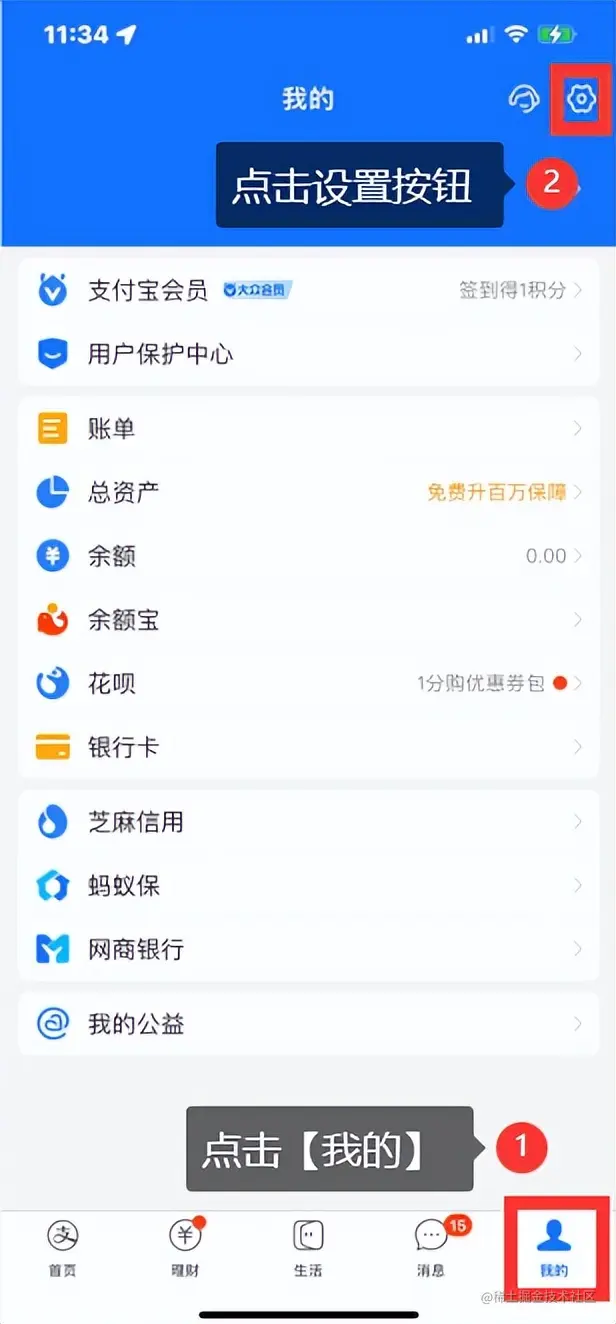The height and width of the screenshot is (1324, 616).
Task: Switch to the 首页 tab
Action: click(x=63, y=1248)
